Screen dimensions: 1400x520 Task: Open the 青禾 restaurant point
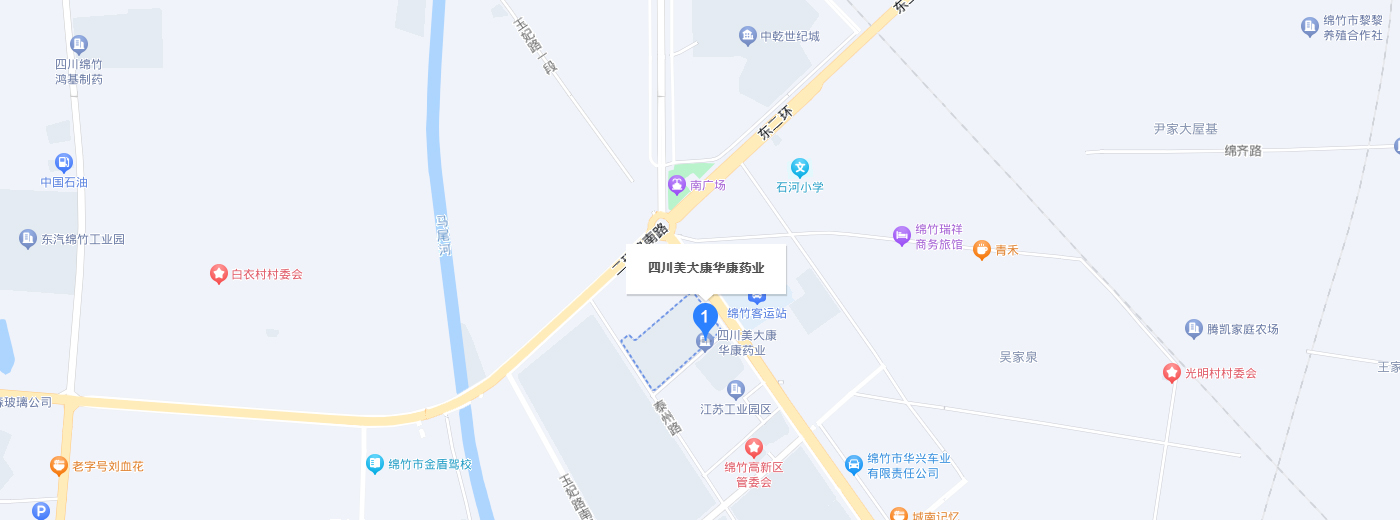tap(982, 250)
